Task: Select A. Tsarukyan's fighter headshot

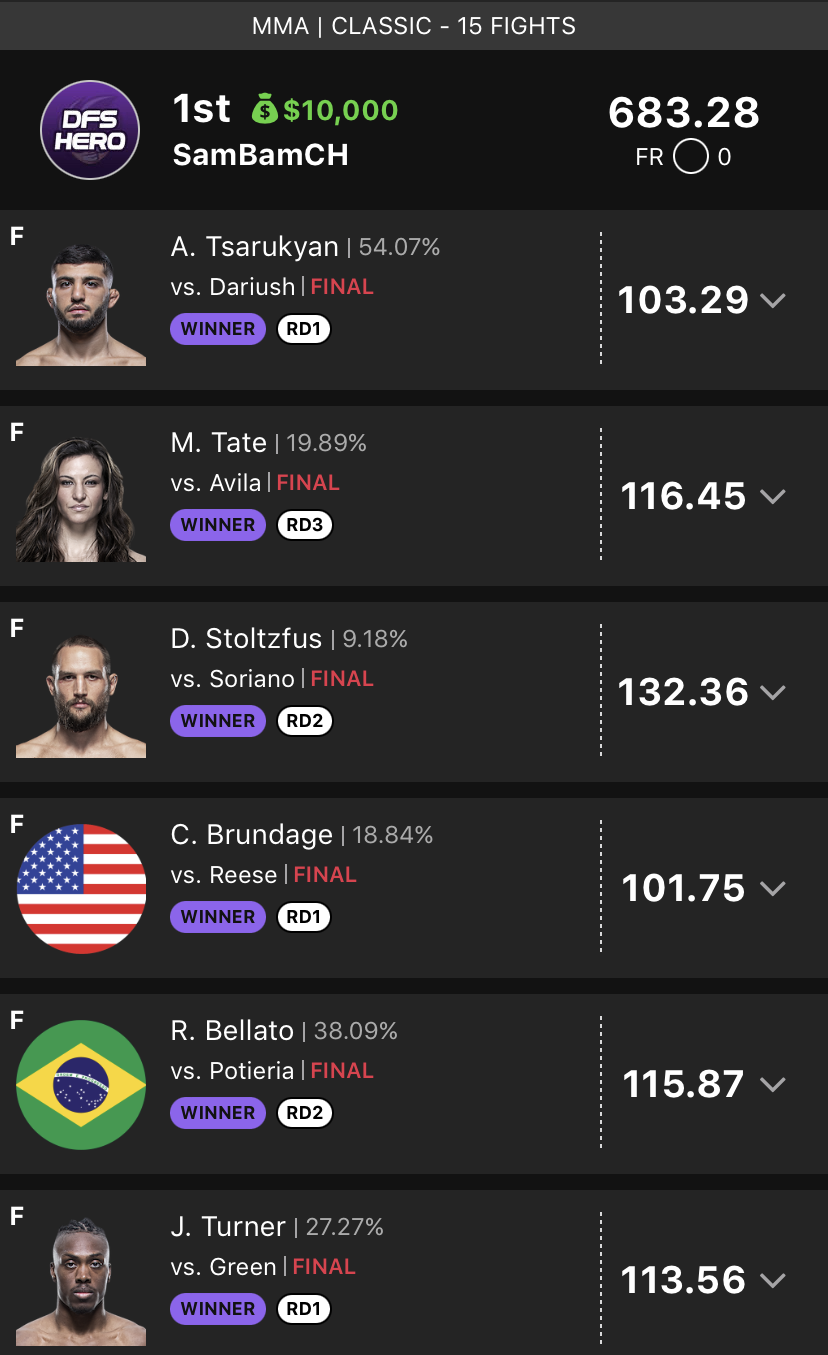Action: (x=80, y=298)
